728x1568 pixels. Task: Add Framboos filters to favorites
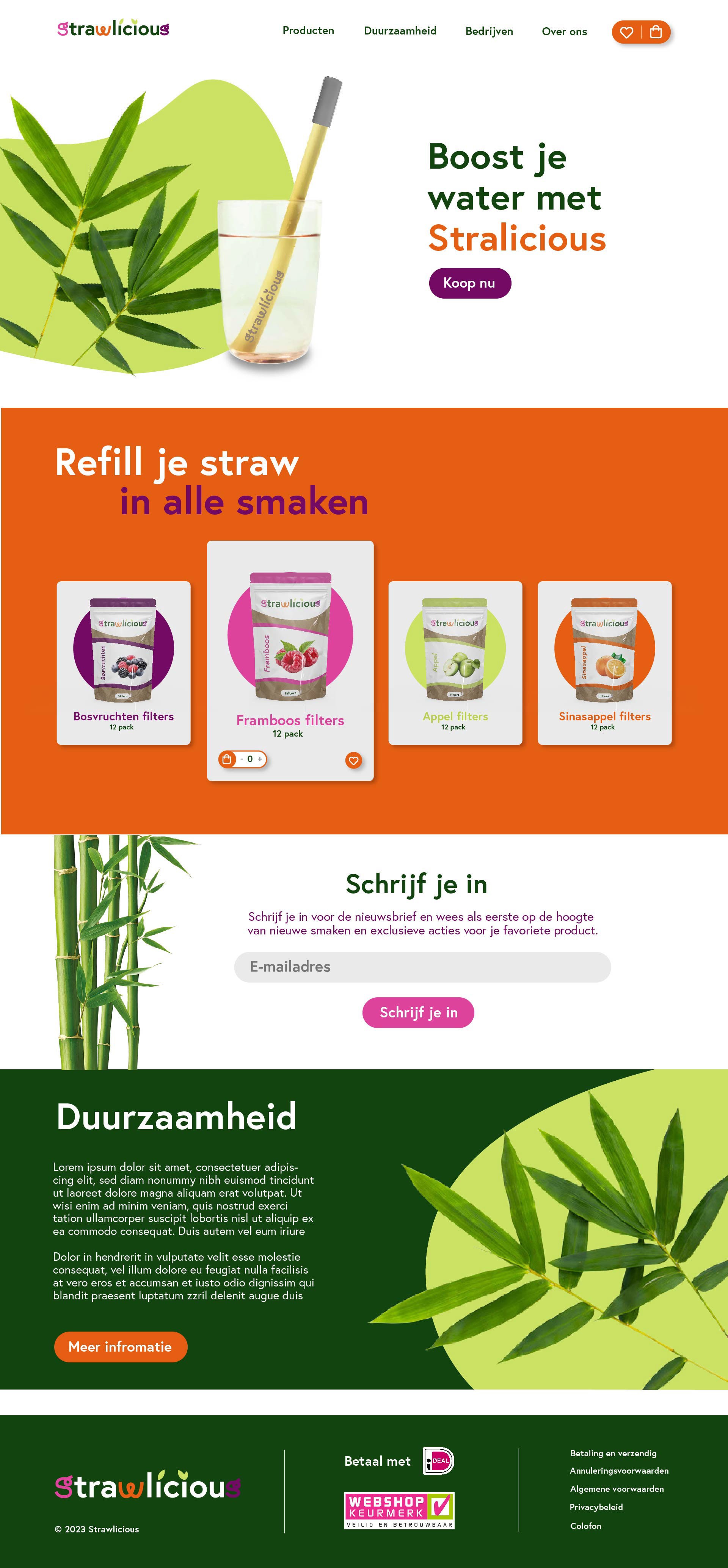[x=353, y=760]
